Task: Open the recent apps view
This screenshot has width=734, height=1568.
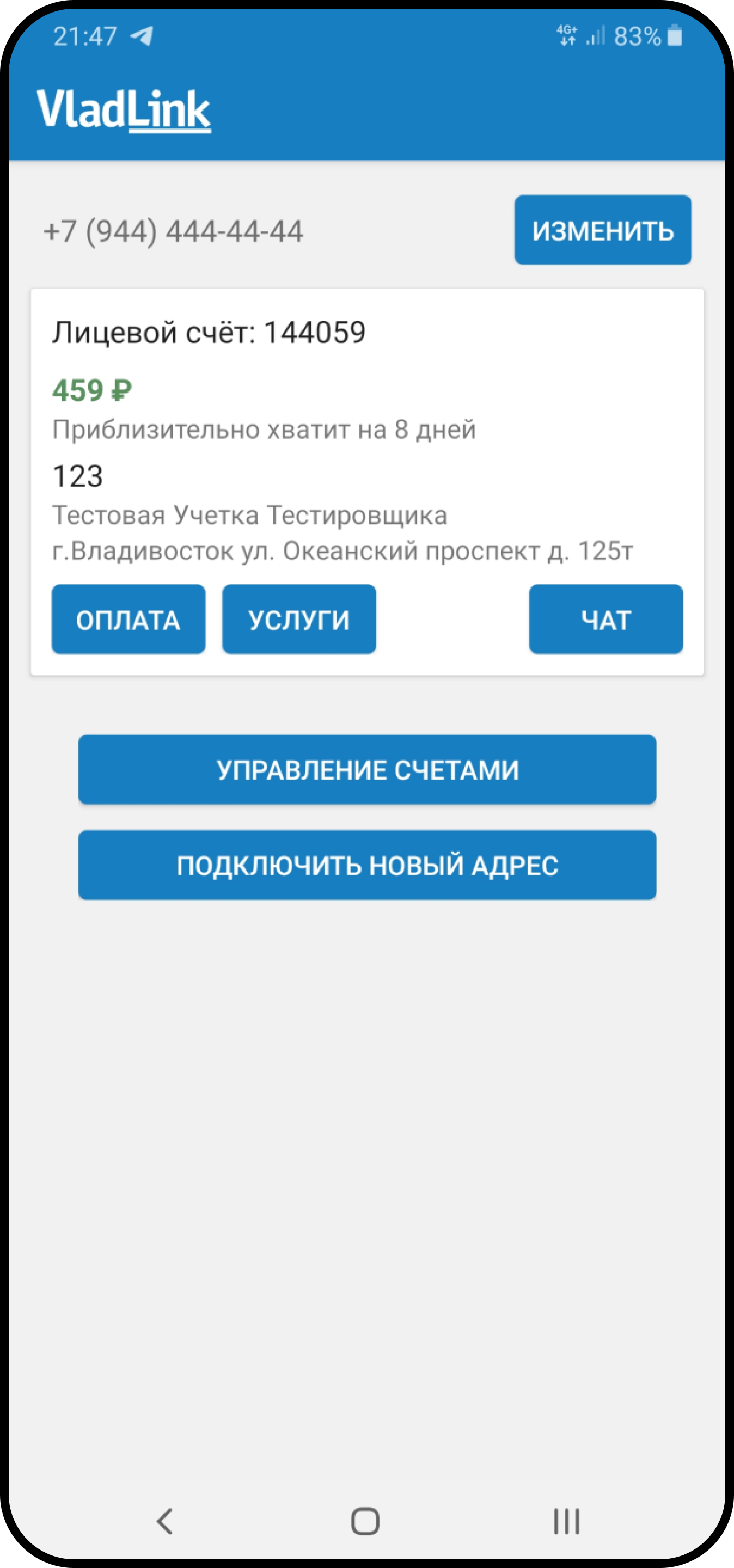Action: click(566, 1521)
